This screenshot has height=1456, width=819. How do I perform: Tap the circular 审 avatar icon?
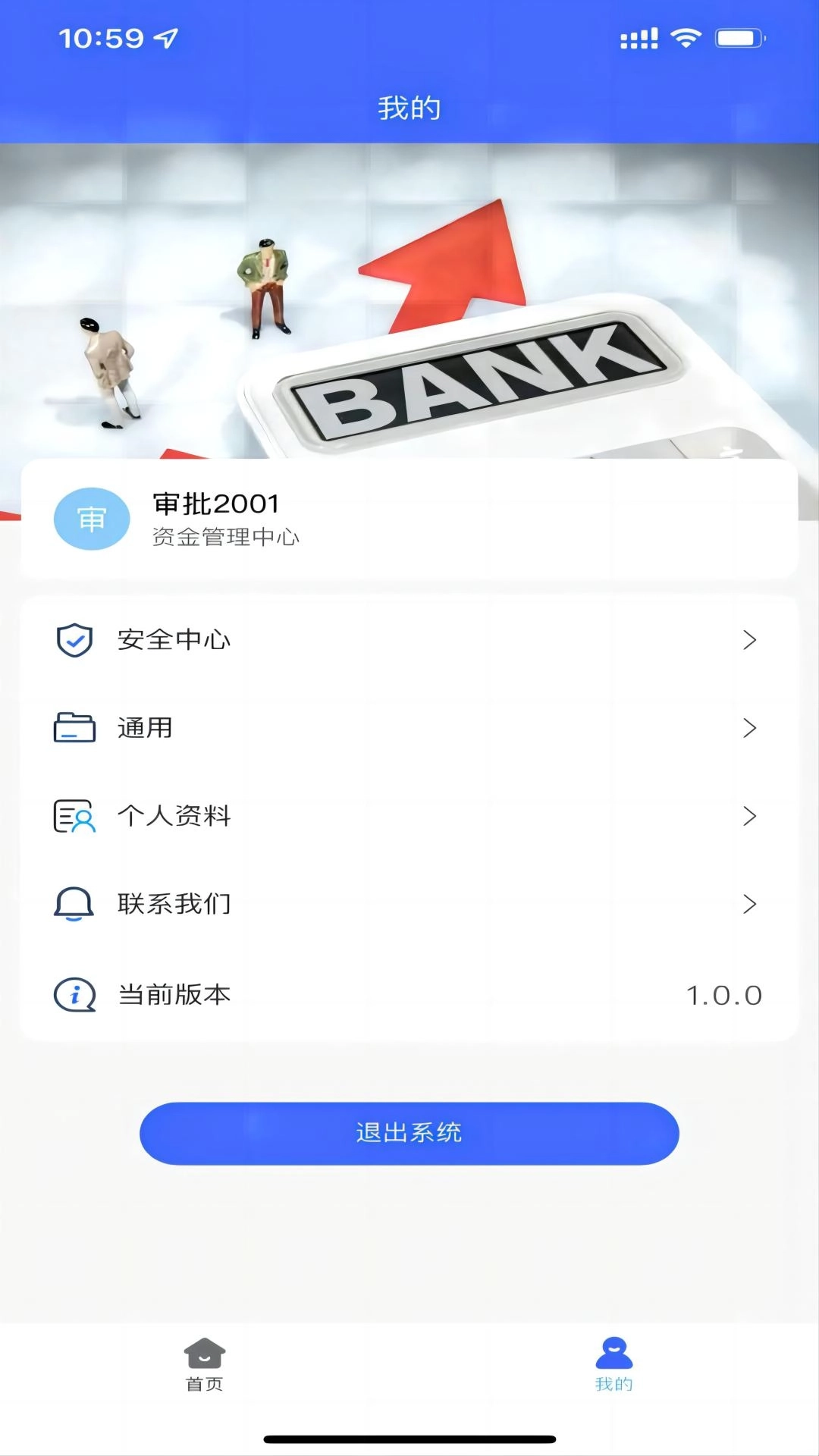pos(92,519)
